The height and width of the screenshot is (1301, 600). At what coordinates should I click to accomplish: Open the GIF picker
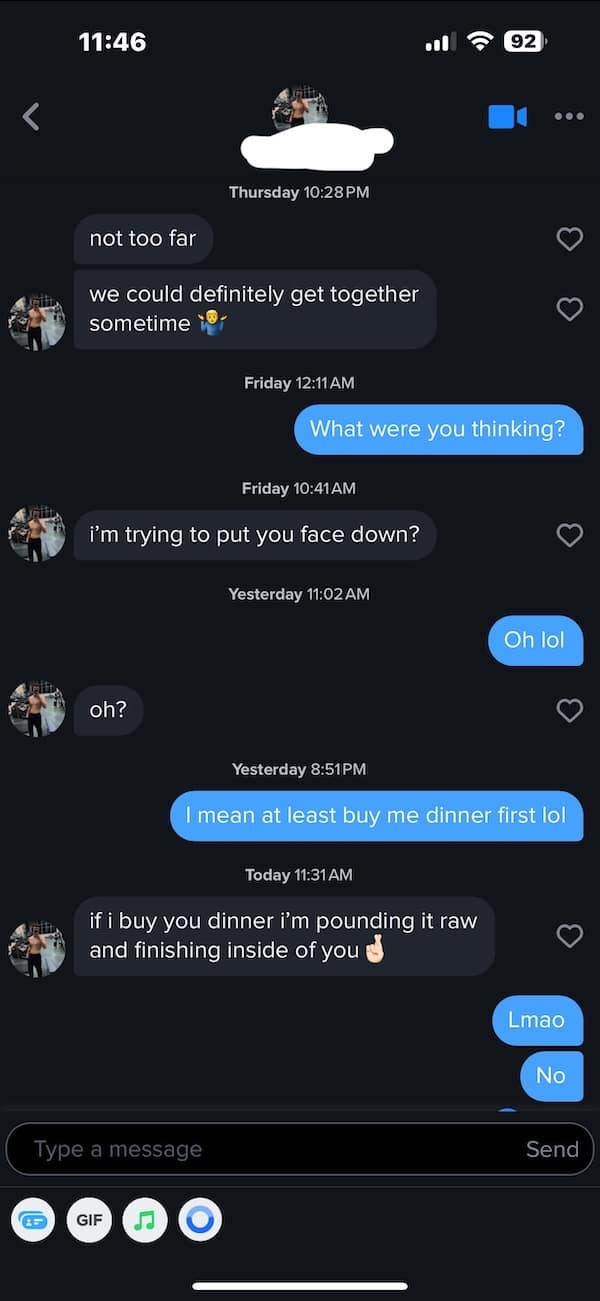(89, 1220)
